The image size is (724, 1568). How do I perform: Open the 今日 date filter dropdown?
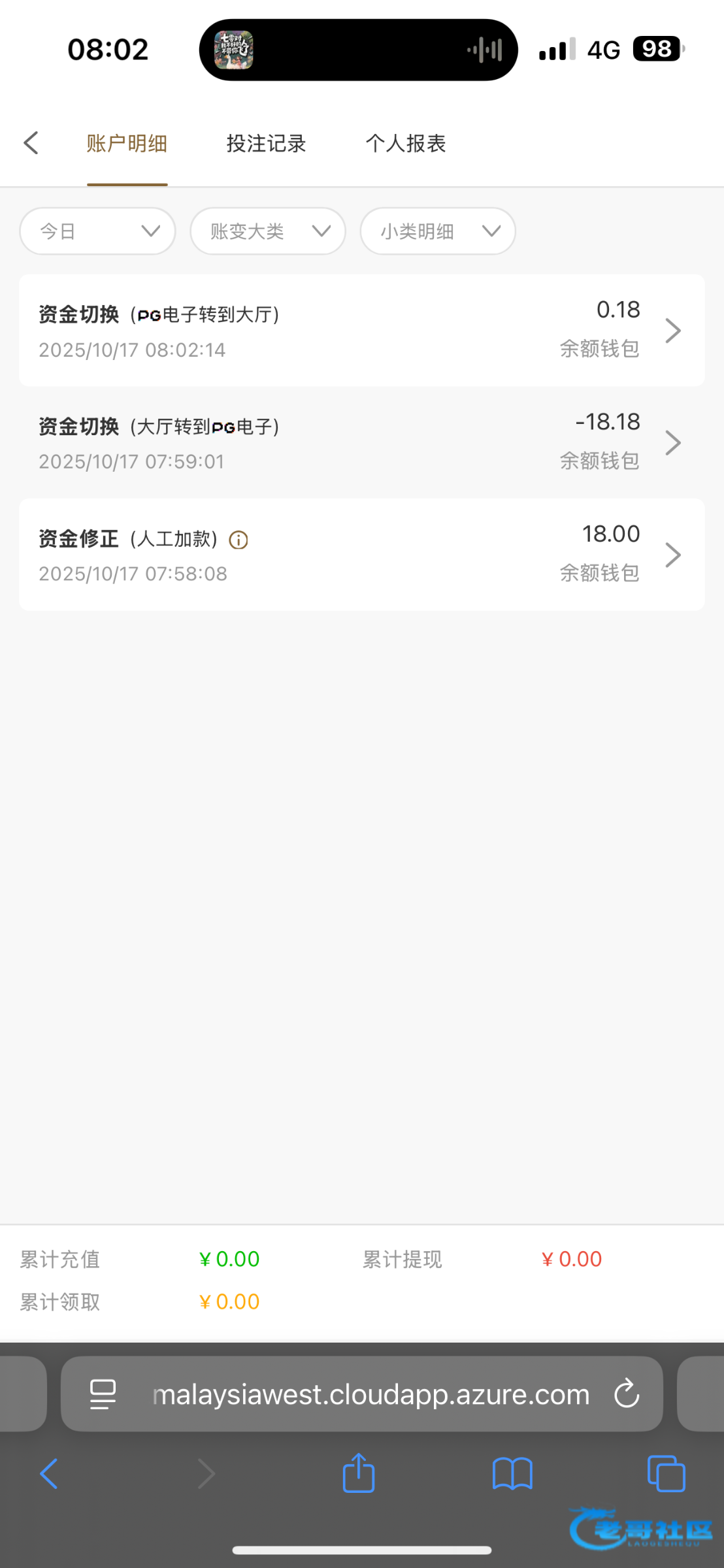tap(98, 231)
